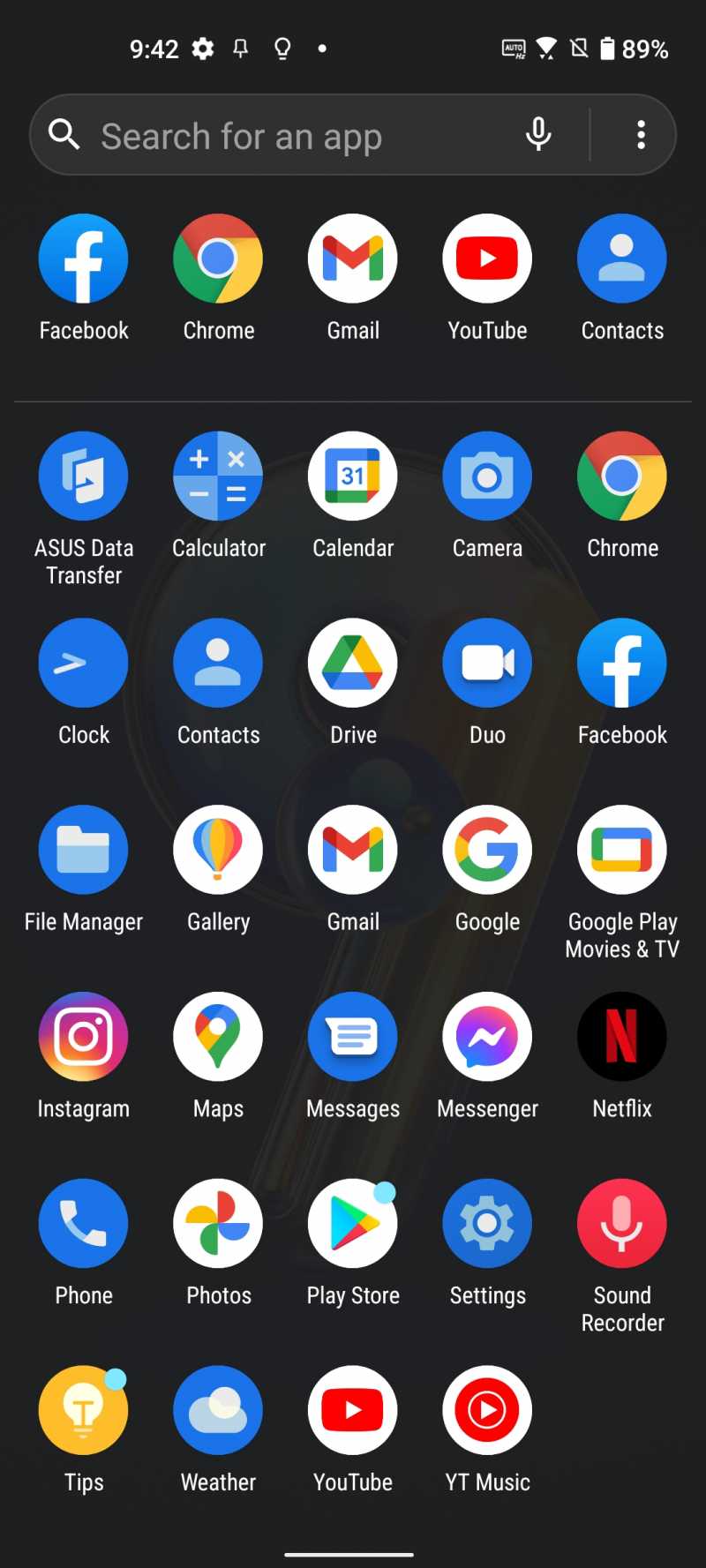Open the Clock app

(x=84, y=664)
